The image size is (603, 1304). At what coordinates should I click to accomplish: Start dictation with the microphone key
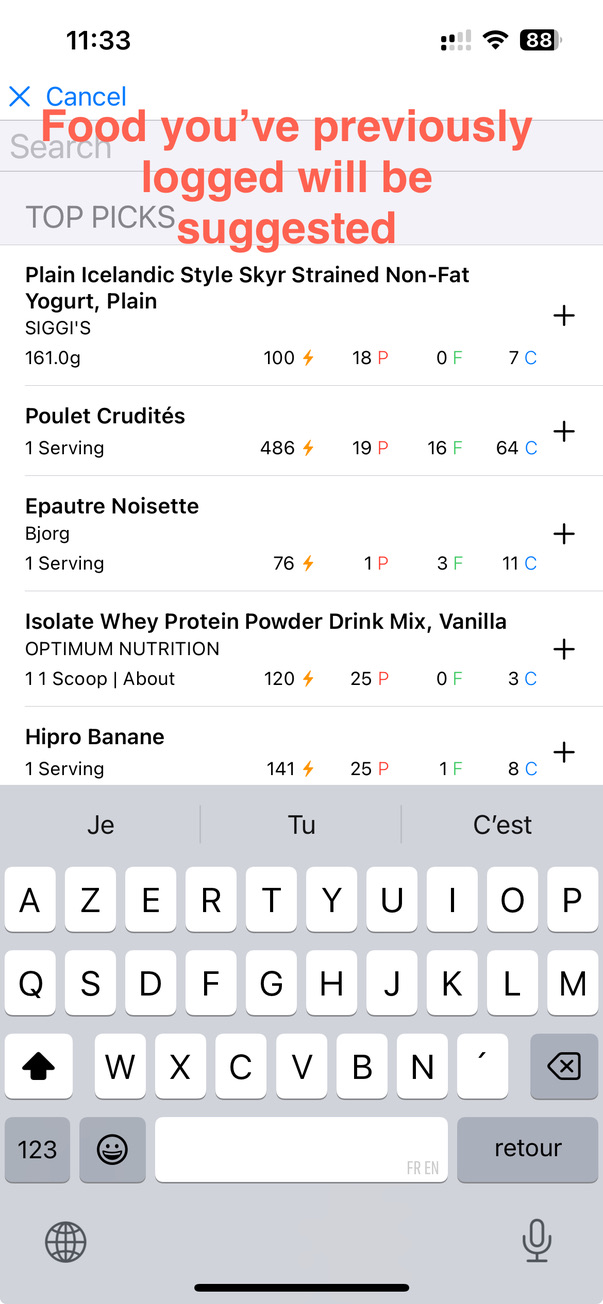coord(537,1241)
